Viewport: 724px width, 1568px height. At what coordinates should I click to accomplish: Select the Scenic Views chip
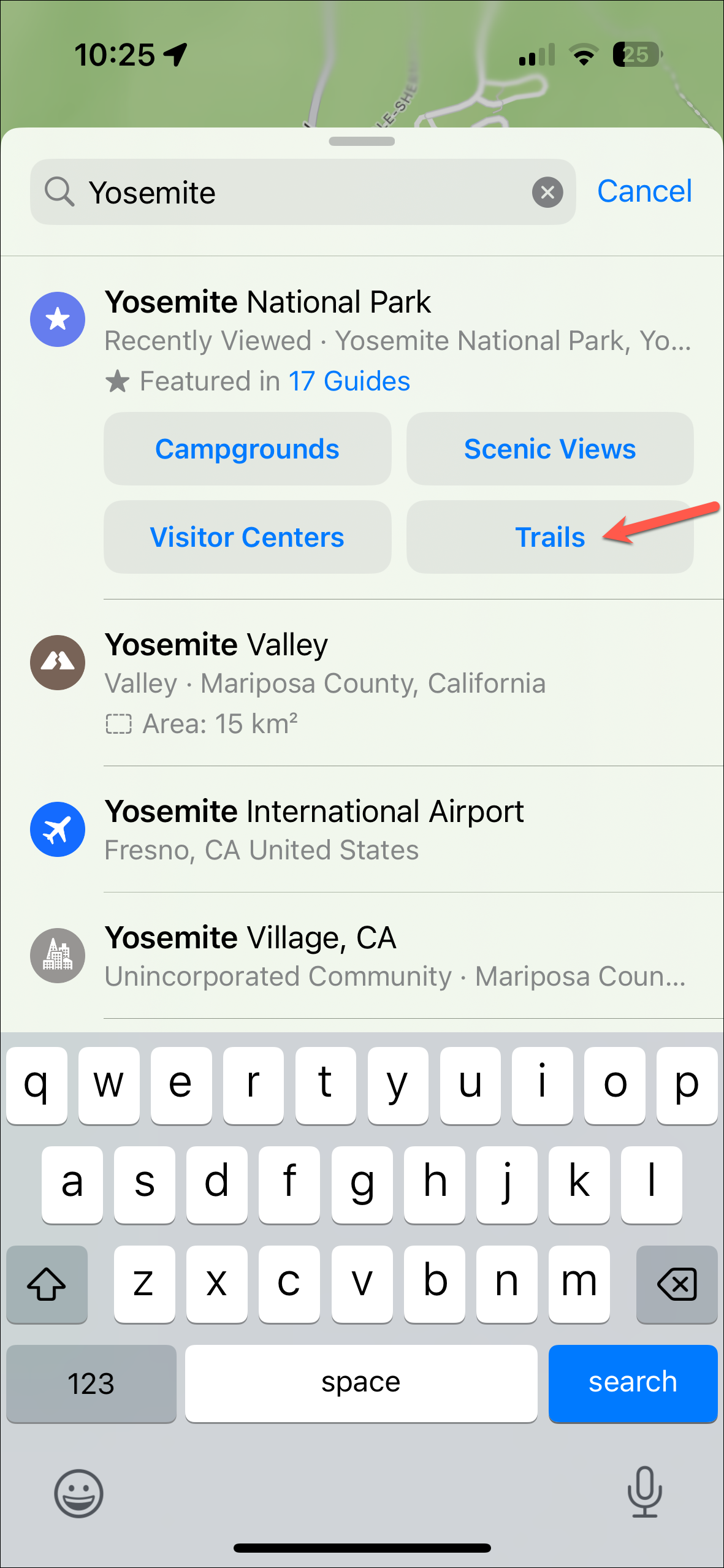(550, 449)
